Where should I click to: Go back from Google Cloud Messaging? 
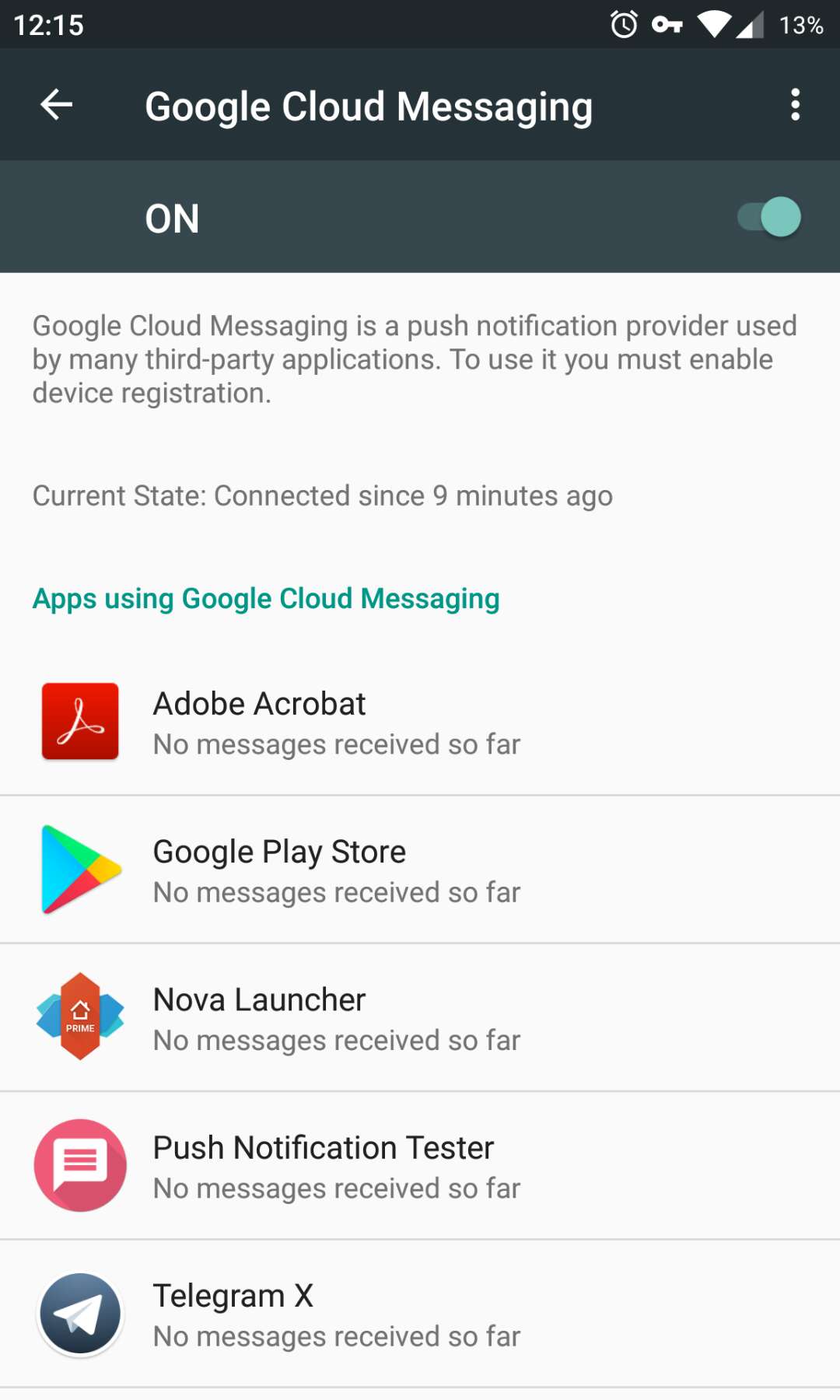point(56,105)
